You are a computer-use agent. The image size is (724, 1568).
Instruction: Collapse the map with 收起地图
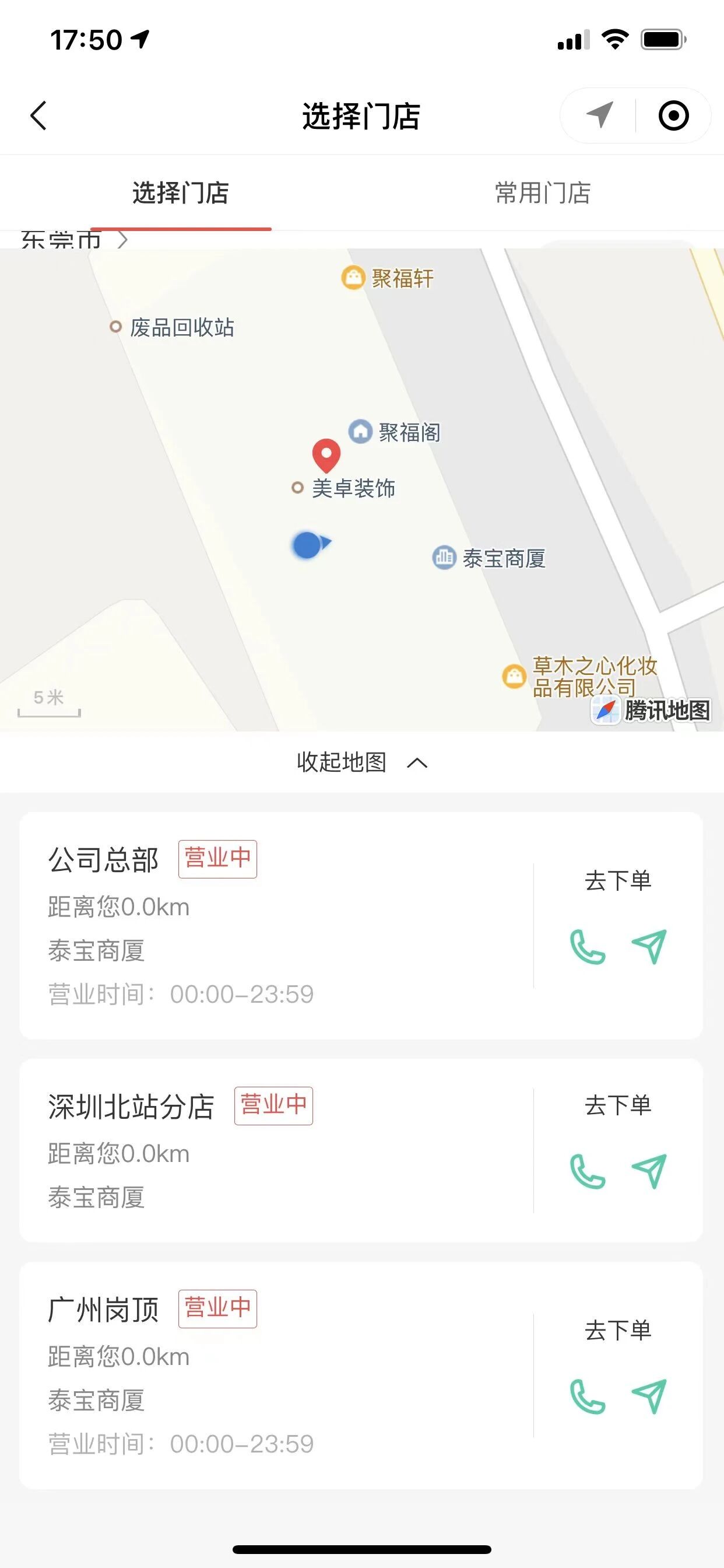coord(362,762)
